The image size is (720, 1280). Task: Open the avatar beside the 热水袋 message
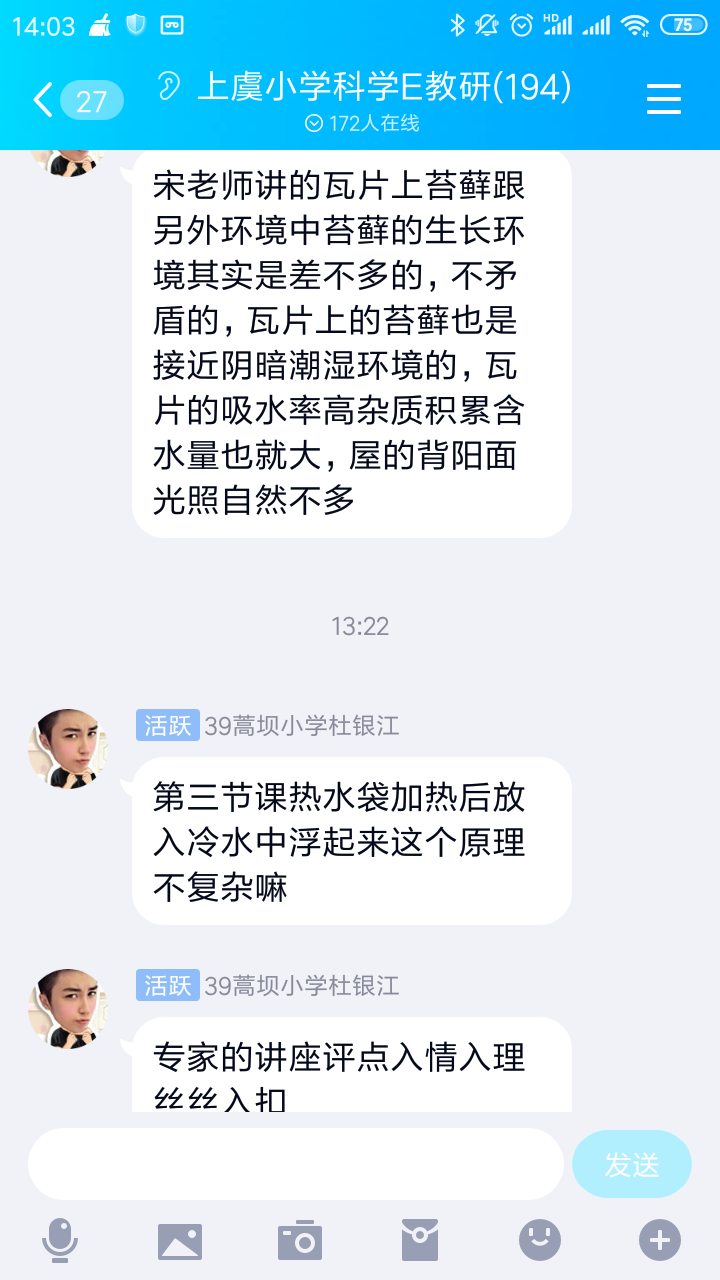tap(68, 749)
